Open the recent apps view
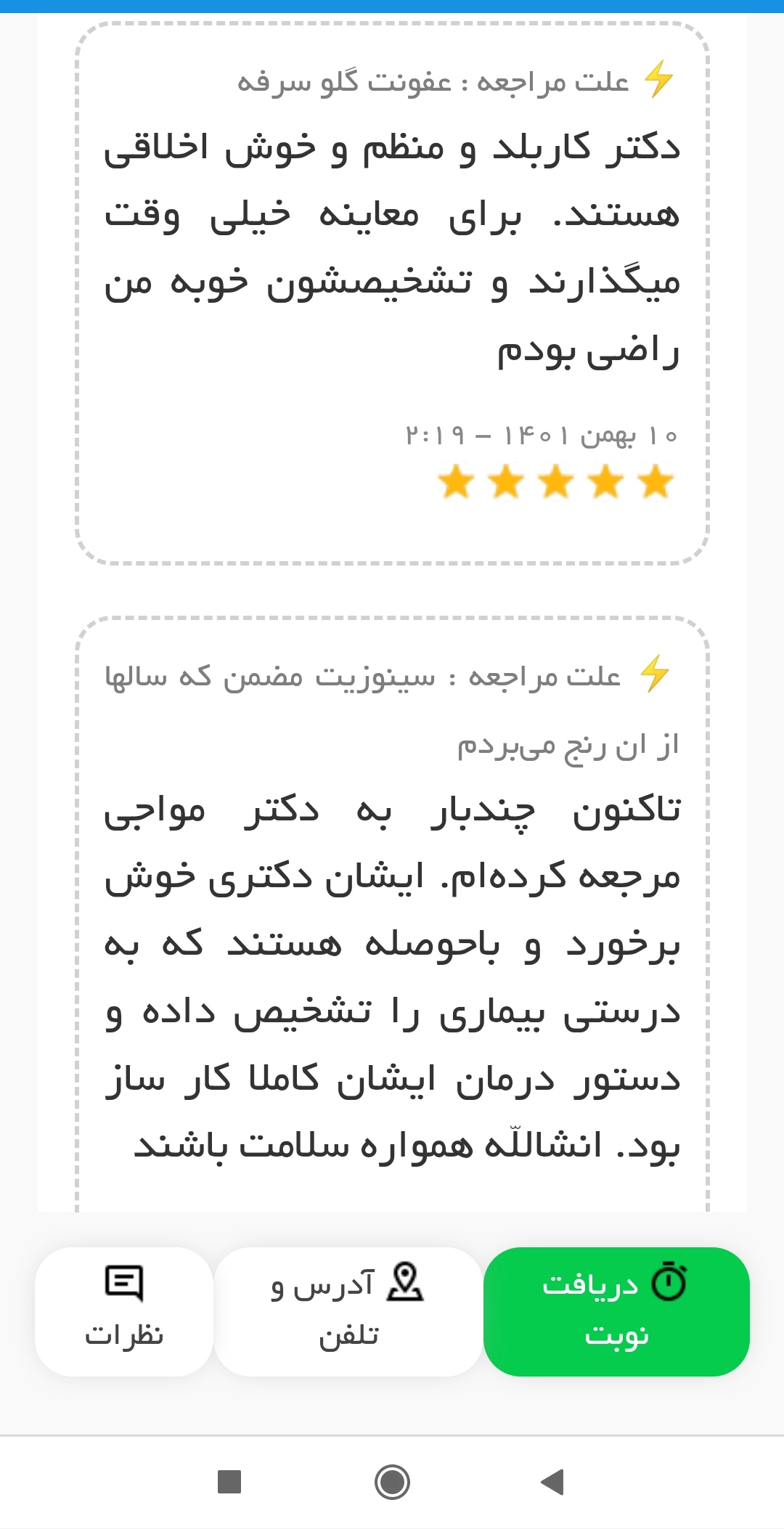Image resolution: width=784 pixels, height=1529 pixels. point(229,1482)
